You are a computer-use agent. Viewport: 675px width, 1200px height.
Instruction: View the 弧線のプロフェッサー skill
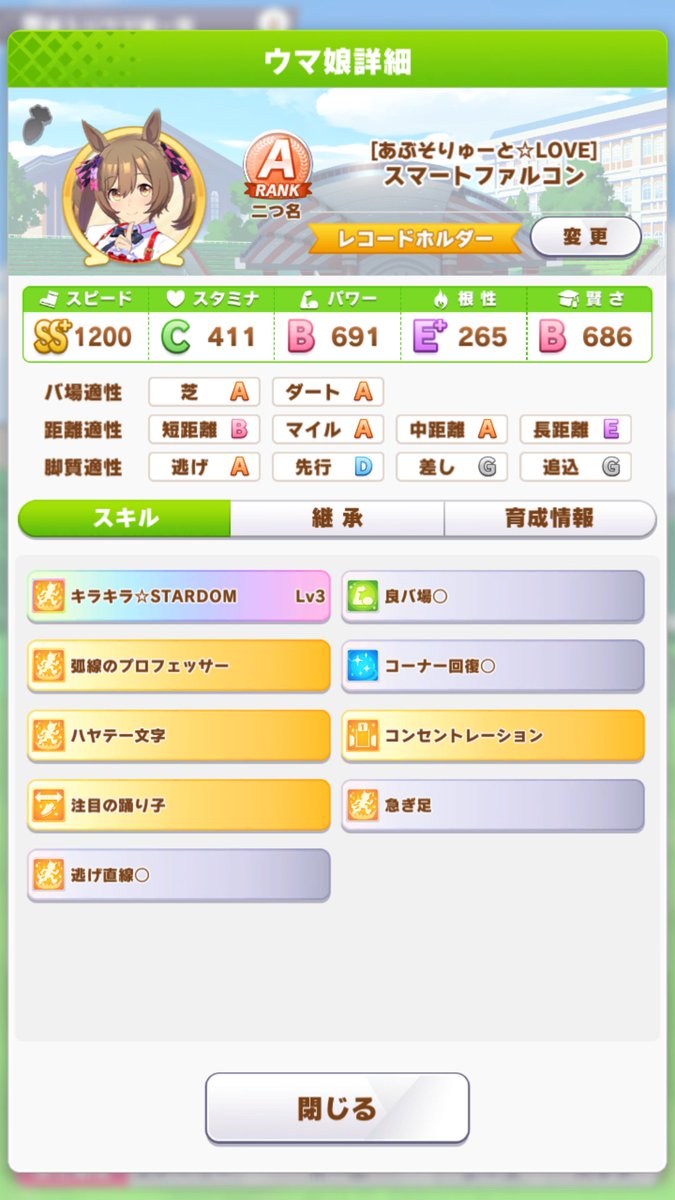[179, 666]
